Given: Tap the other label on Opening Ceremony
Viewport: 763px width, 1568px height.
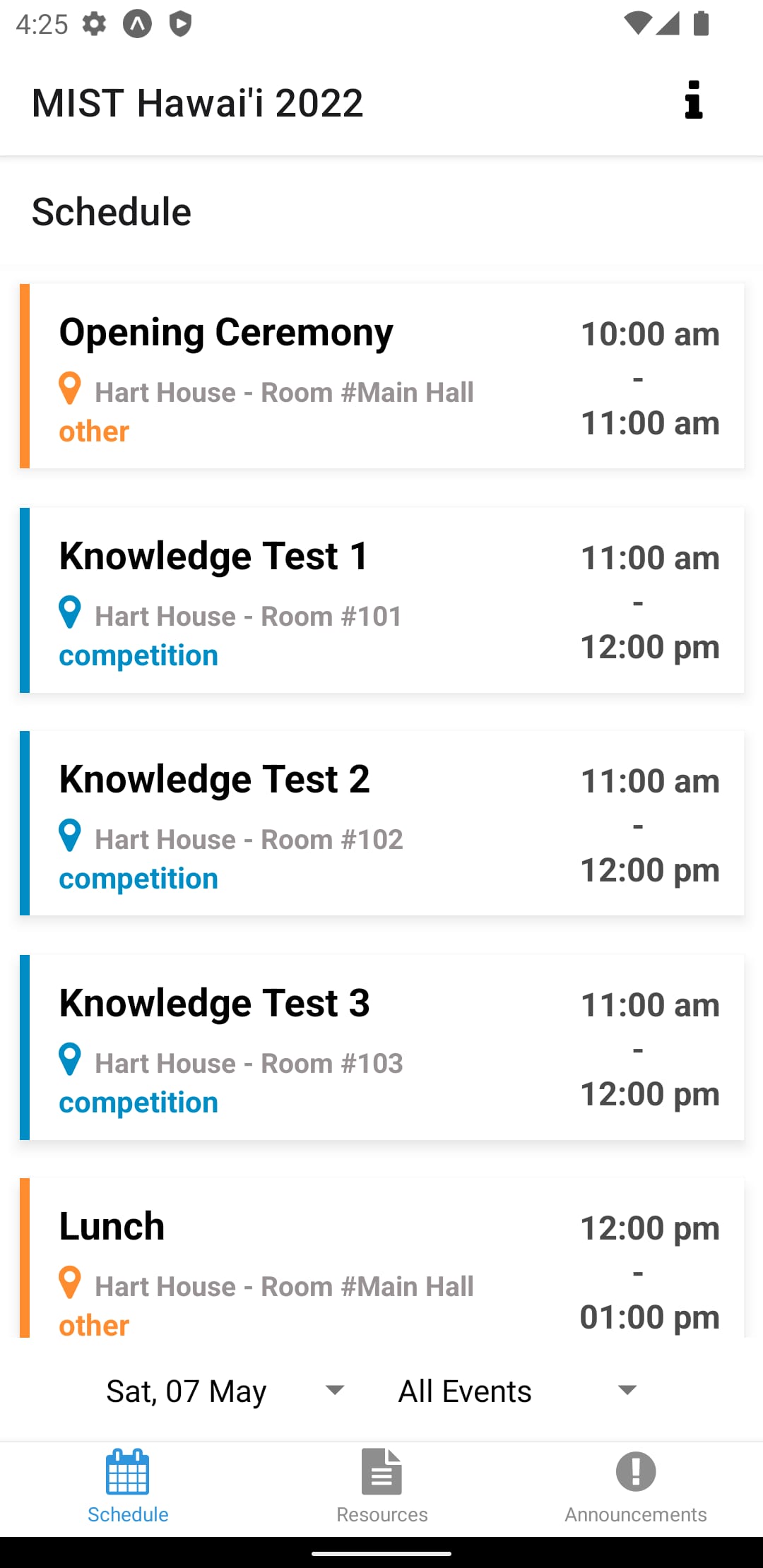Looking at the screenshot, I should tap(93, 431).
